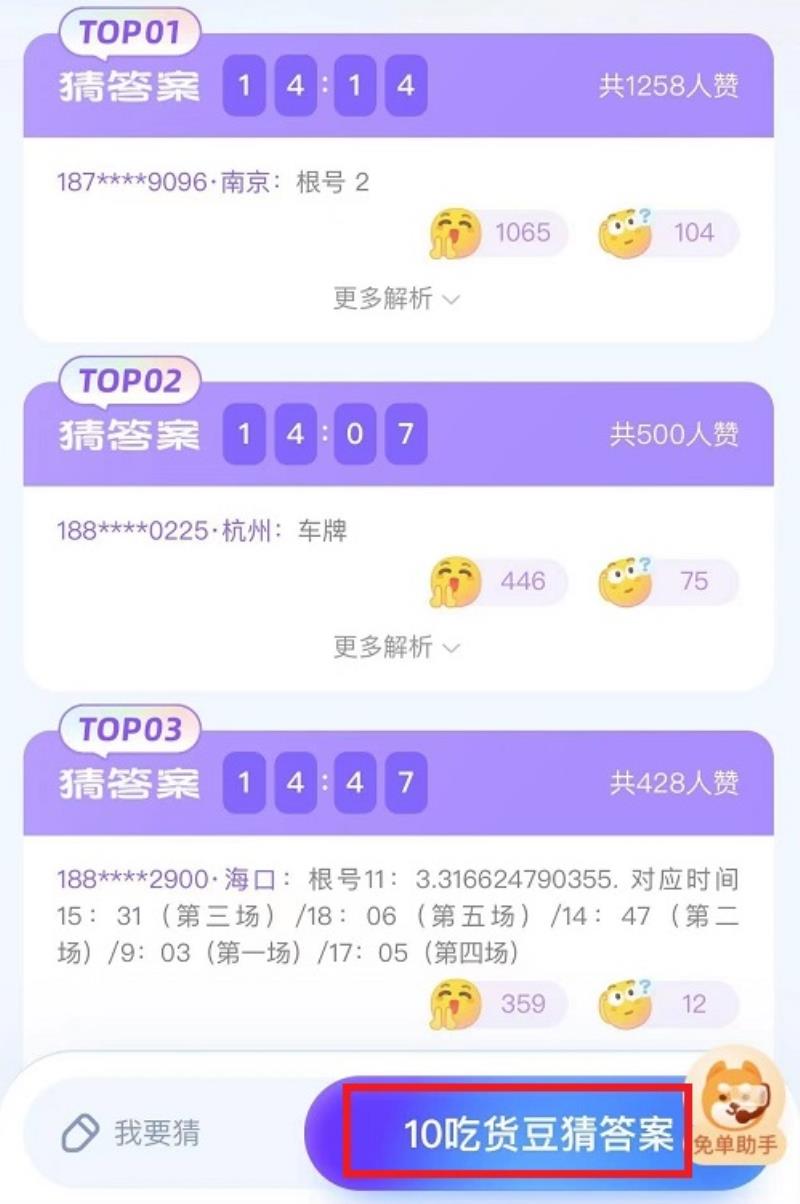Viewport: 800px width, 1204px height.
Task: Like the TOP01 answer with 1065 reaction
Action: point(497,233)
